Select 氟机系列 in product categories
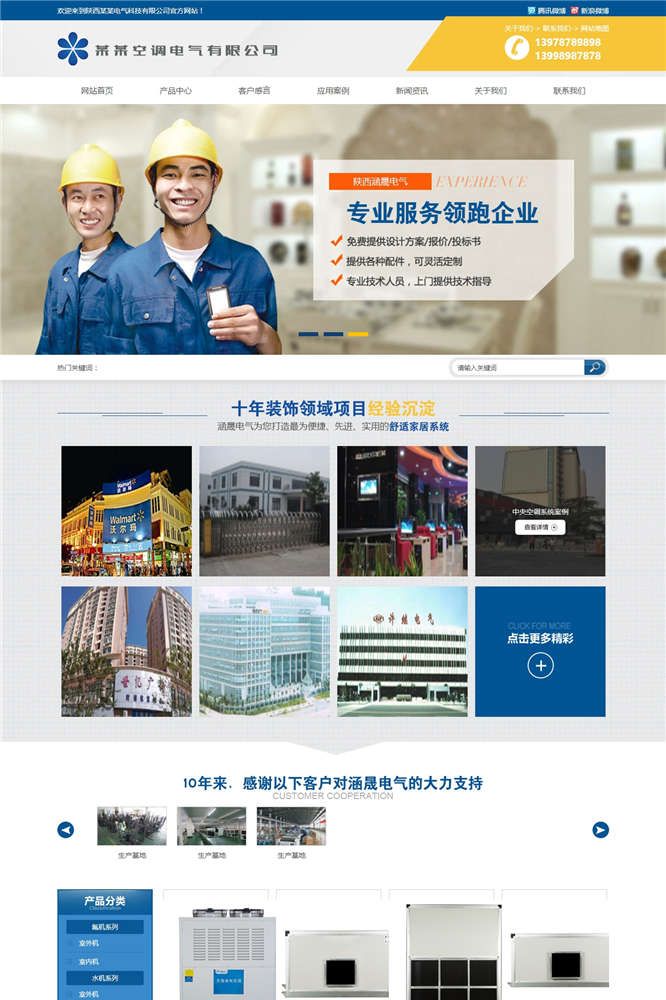 pos(104,927)
